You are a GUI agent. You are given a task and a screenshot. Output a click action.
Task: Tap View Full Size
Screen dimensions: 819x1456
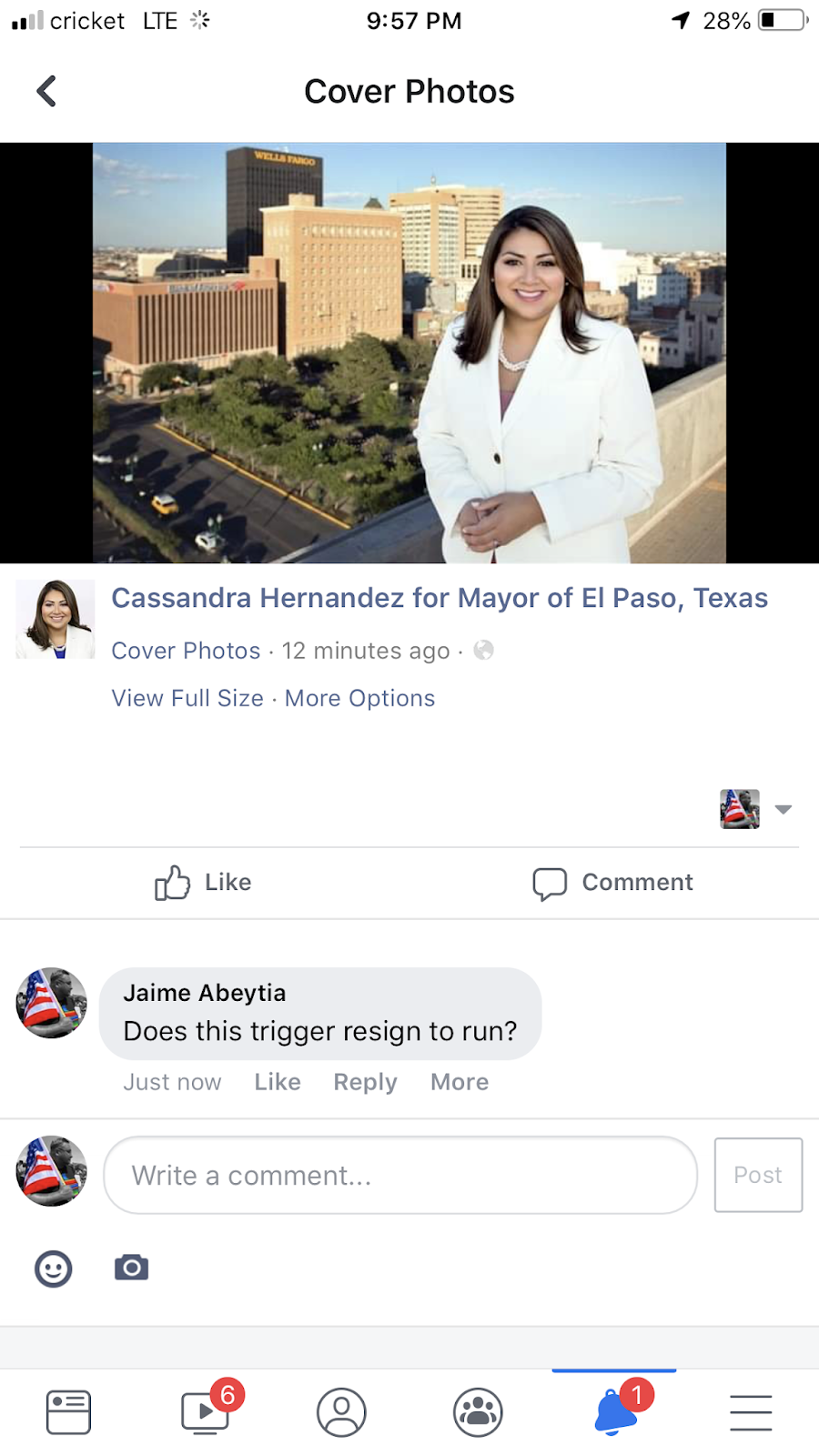click(187, 698)
